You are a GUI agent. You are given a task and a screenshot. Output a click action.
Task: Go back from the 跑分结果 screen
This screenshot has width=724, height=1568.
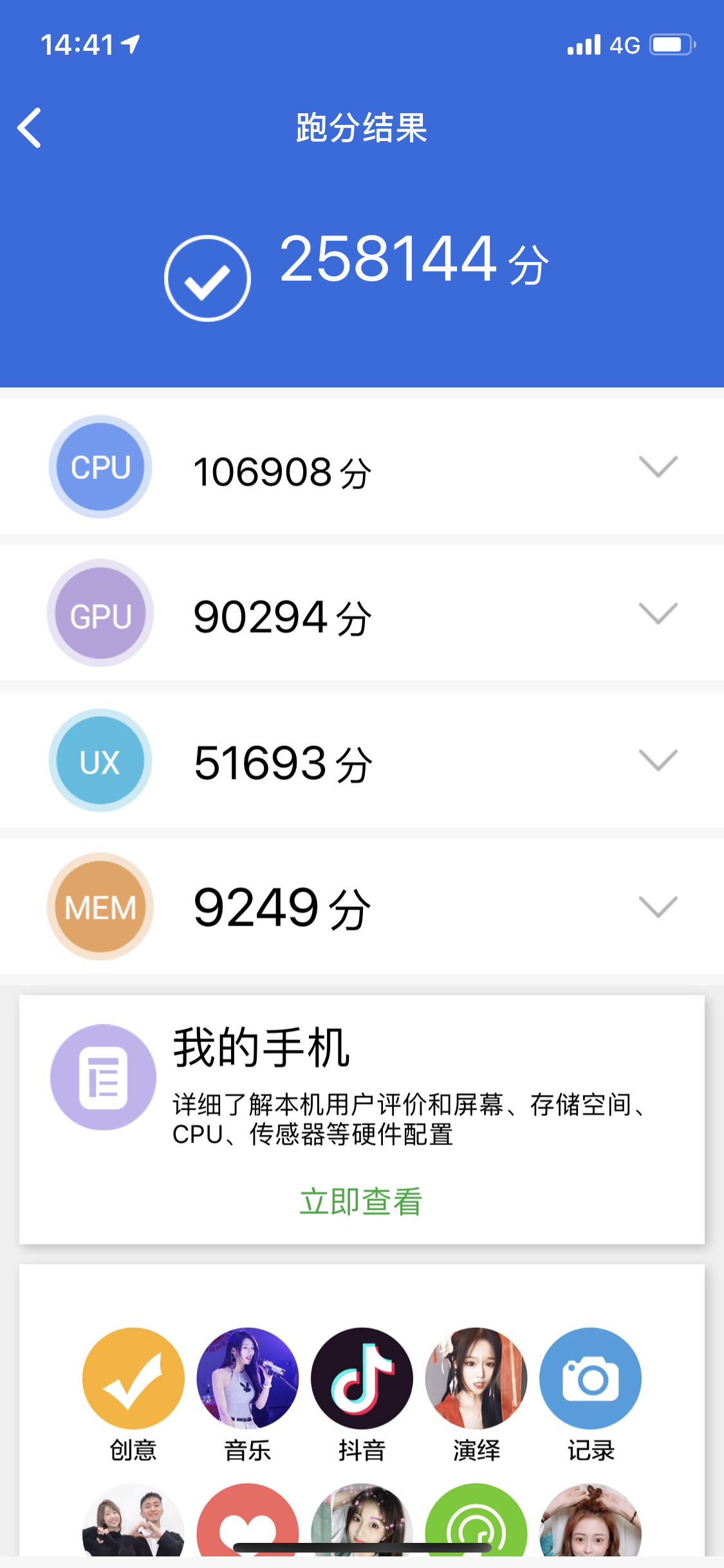coord(30,127)
